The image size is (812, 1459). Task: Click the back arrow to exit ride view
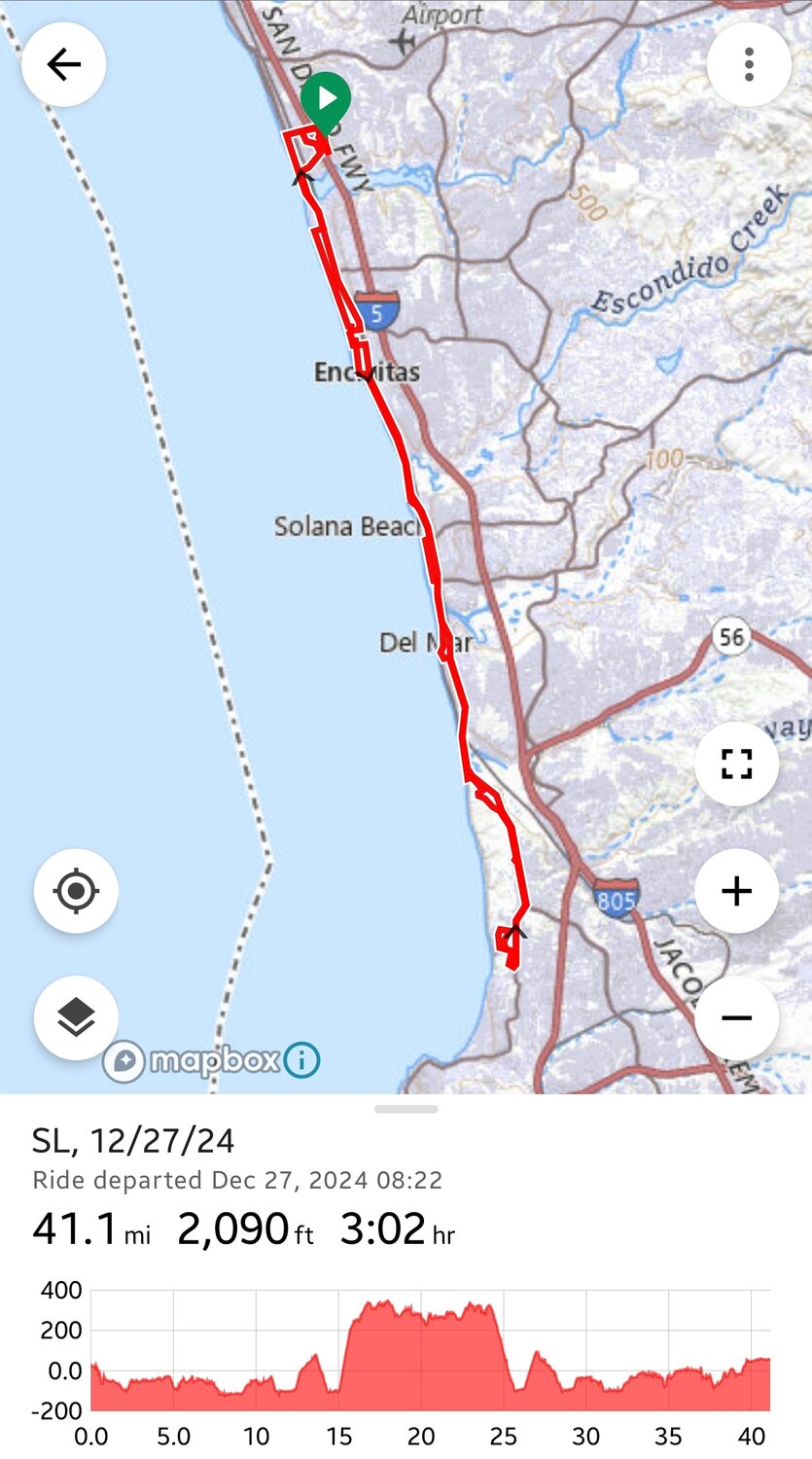(63, 64)
